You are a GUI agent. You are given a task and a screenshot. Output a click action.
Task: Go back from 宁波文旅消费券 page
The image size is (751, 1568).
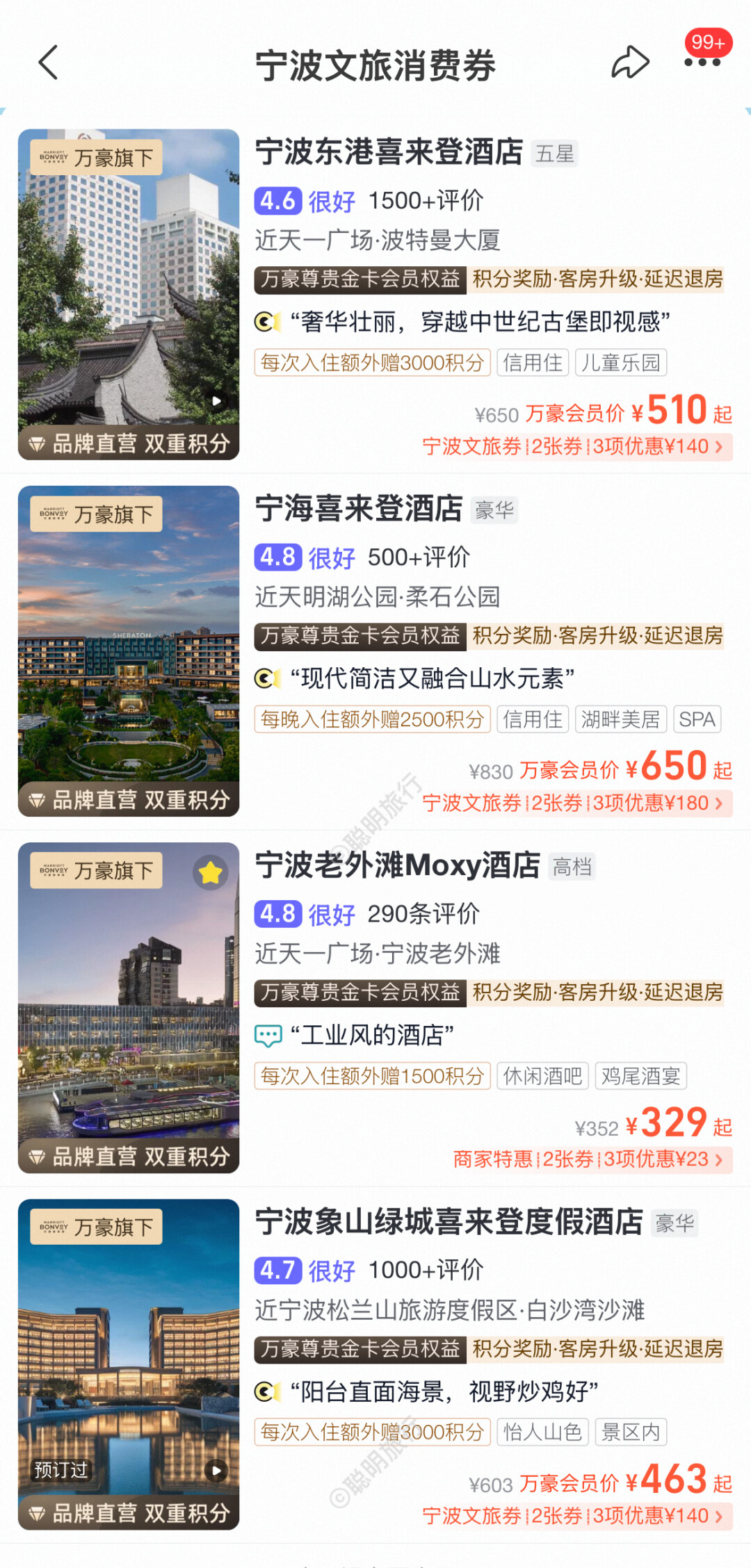click(48, 64)
